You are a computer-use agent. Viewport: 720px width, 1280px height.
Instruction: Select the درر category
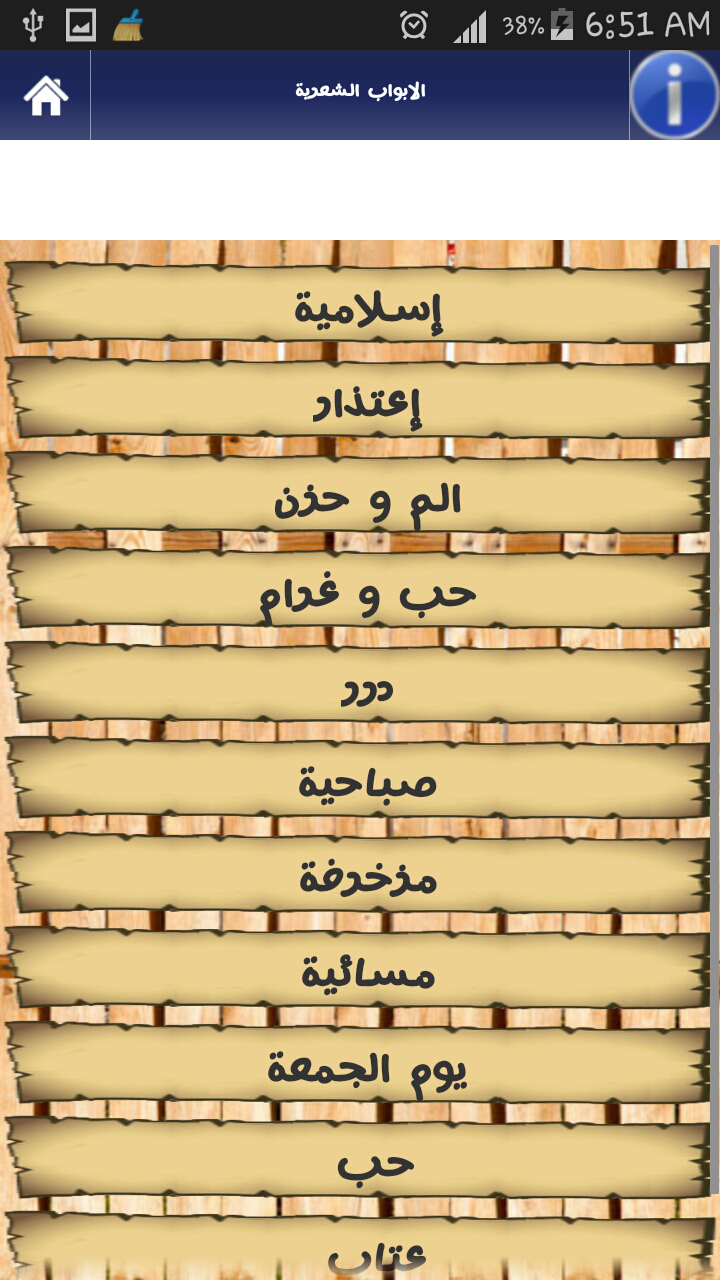tap(360, 687)
